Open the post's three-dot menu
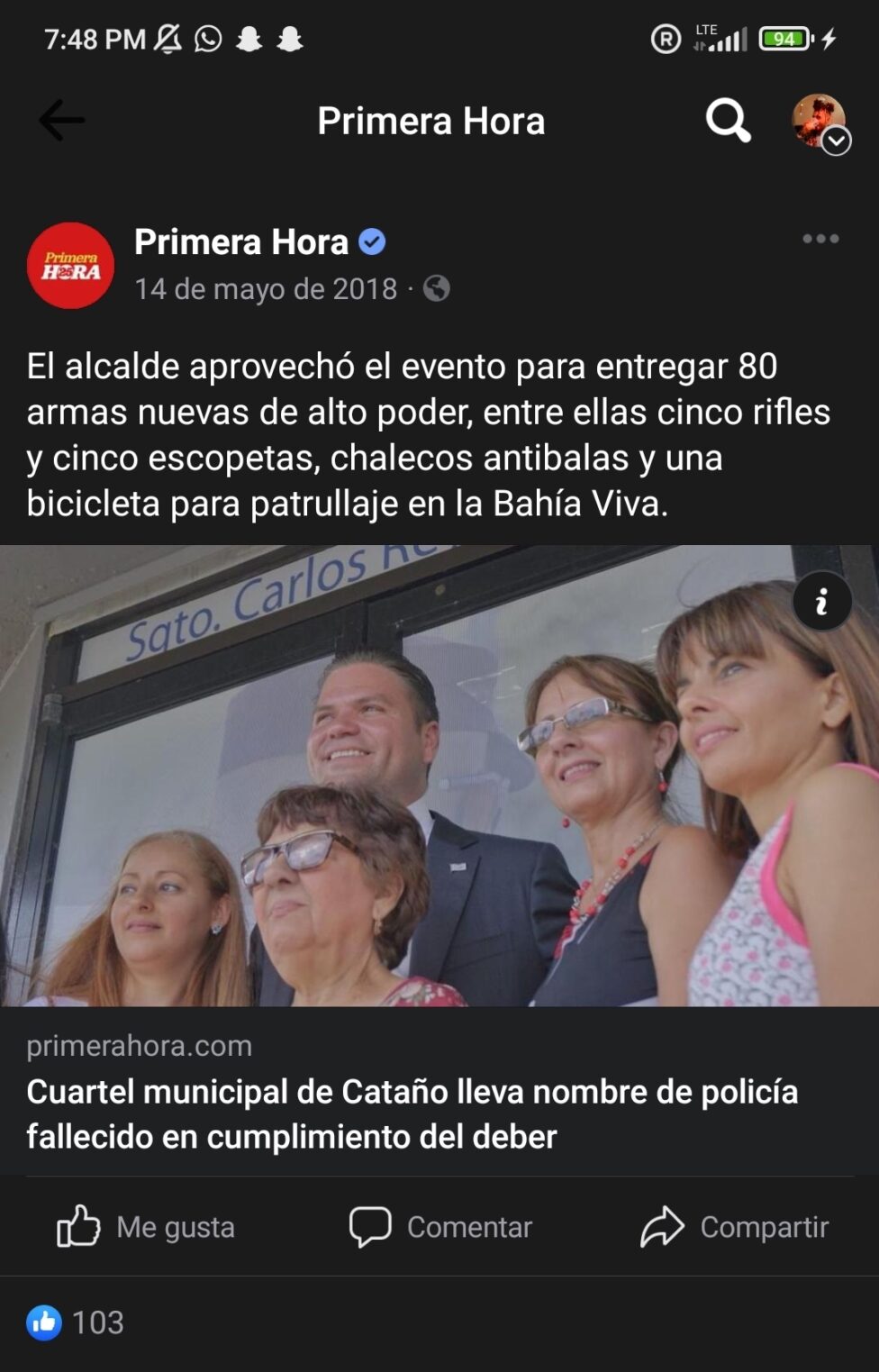This screenshot has width=879, height=1372. (820, 239)
